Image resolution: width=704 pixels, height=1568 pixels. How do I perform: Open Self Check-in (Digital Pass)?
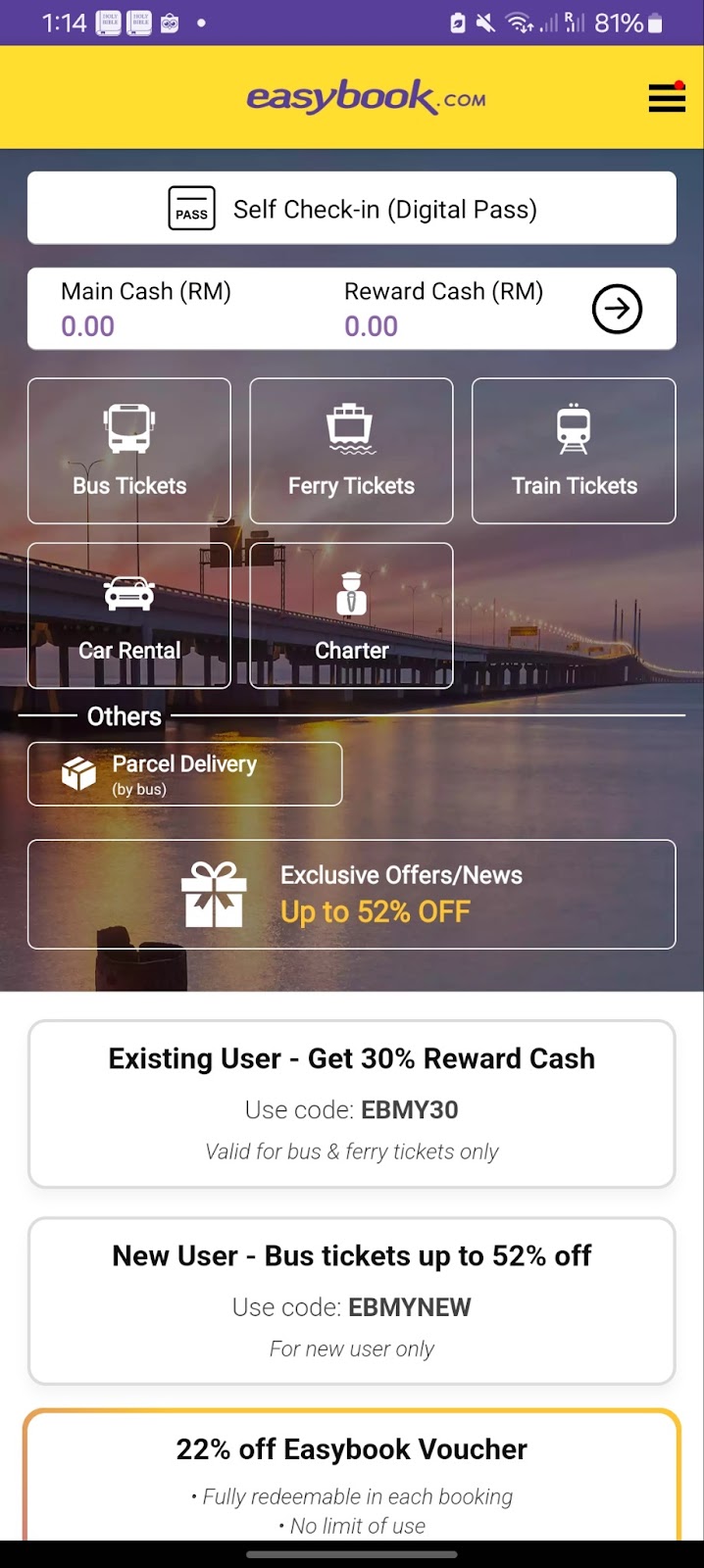351,208
